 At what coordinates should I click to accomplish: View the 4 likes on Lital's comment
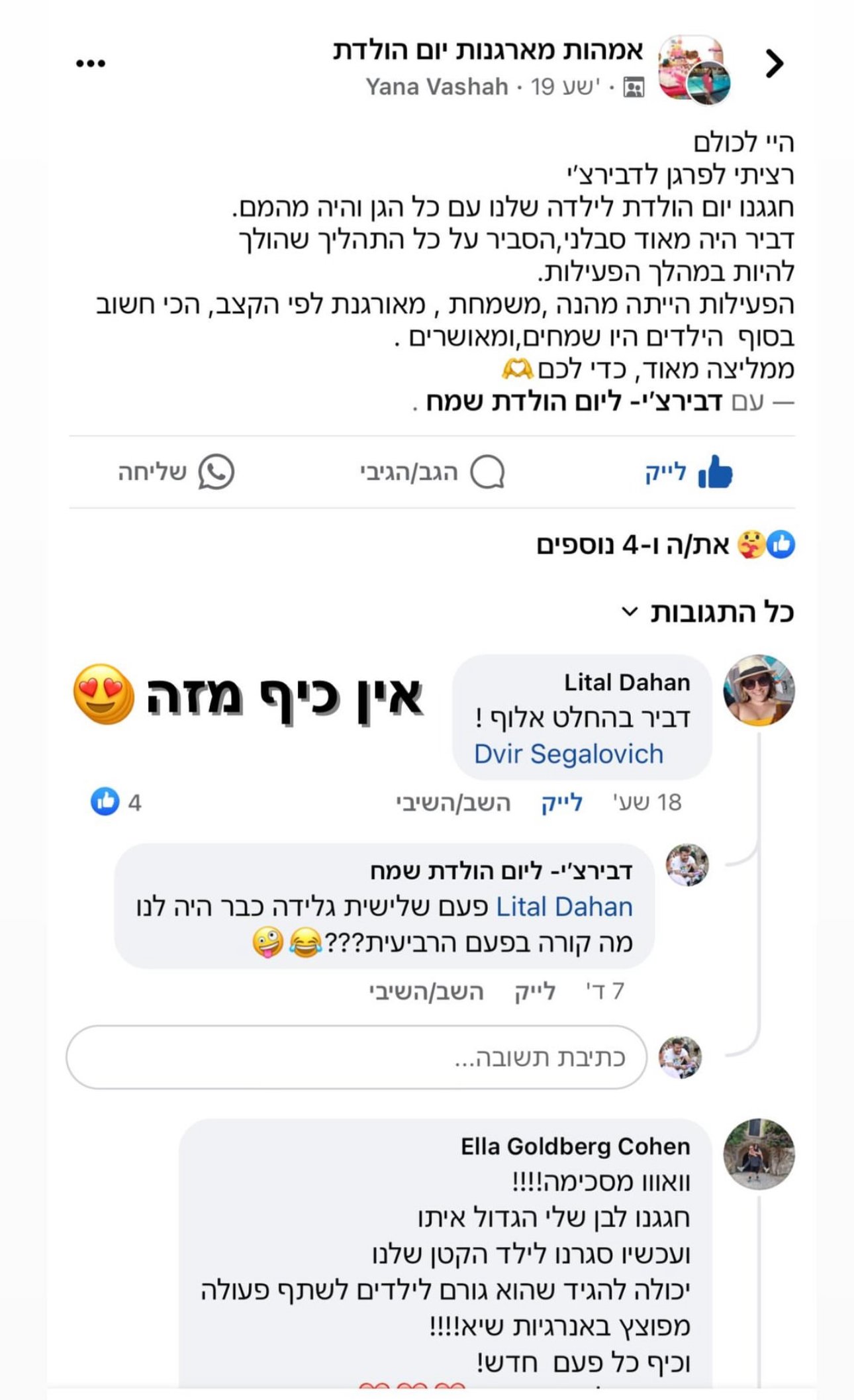coord(117,802)
